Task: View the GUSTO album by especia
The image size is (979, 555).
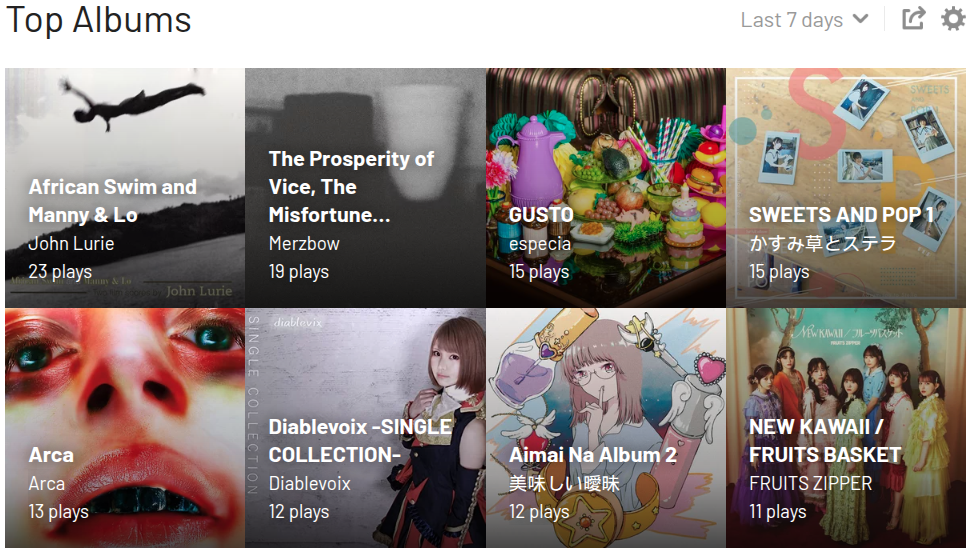Action: [x=541, y=214]
